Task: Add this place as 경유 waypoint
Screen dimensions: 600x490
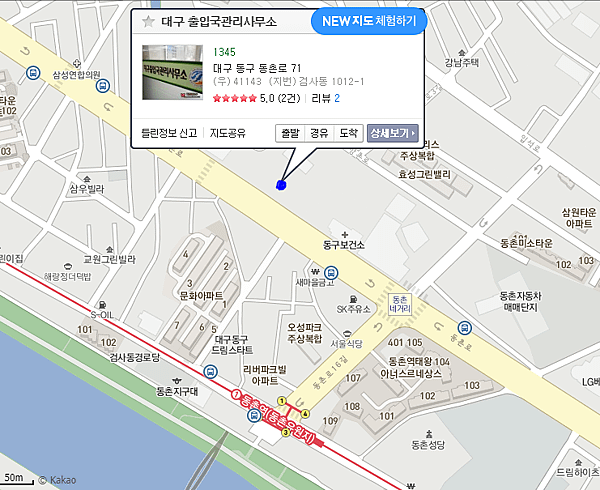Action: click(x=319, y=132)
